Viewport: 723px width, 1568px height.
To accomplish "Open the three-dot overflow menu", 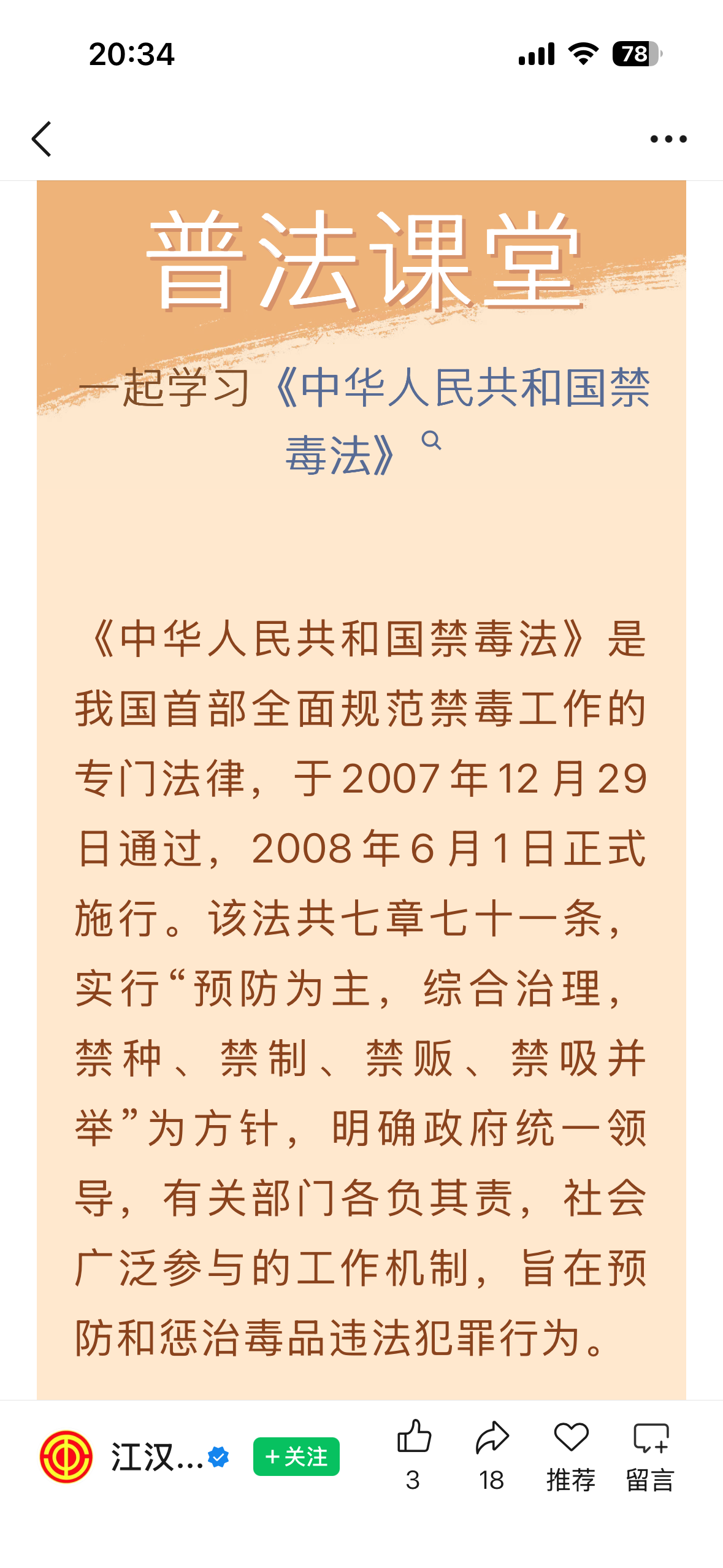I will pyautogui.click(x=668, y=139).
